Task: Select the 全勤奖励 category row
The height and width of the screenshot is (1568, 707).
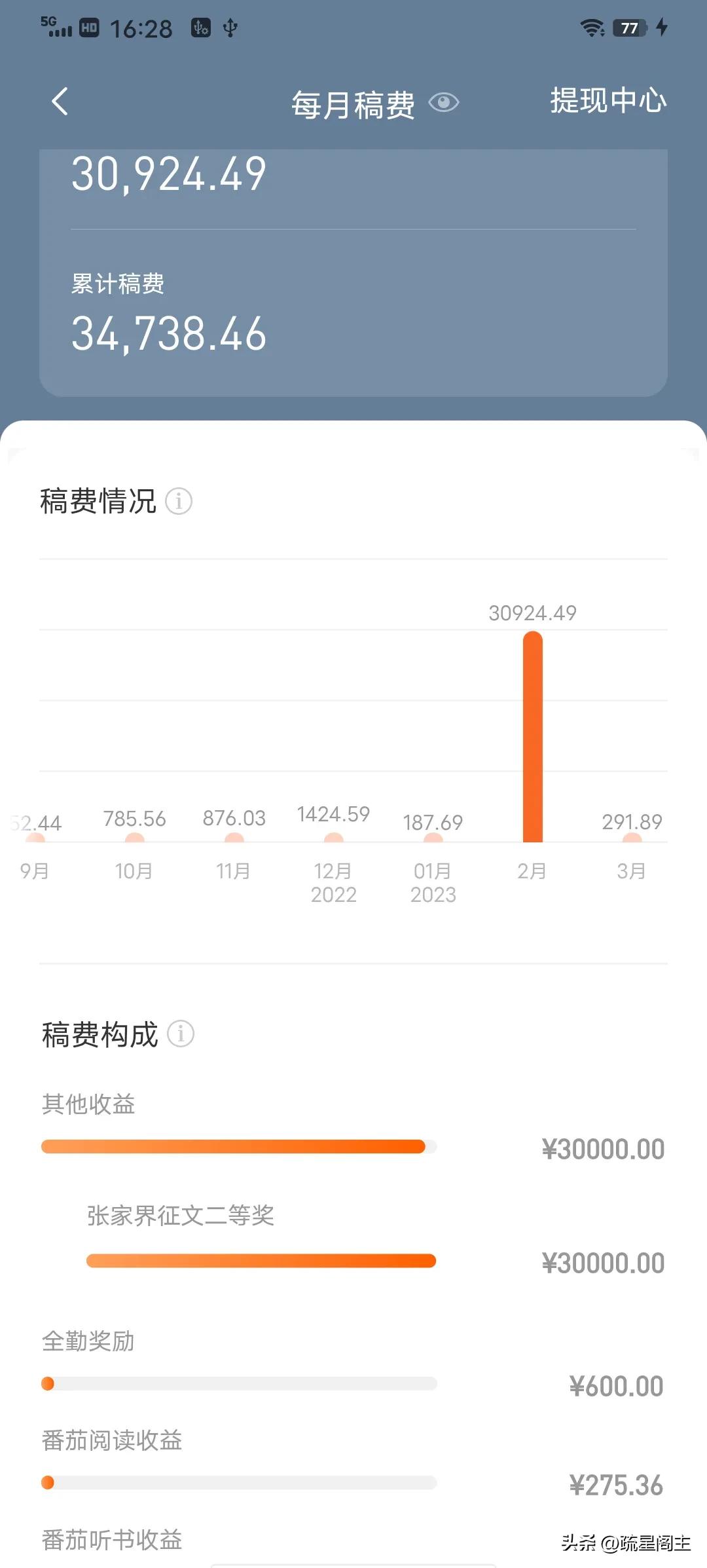Action: tap(90, 1341)
